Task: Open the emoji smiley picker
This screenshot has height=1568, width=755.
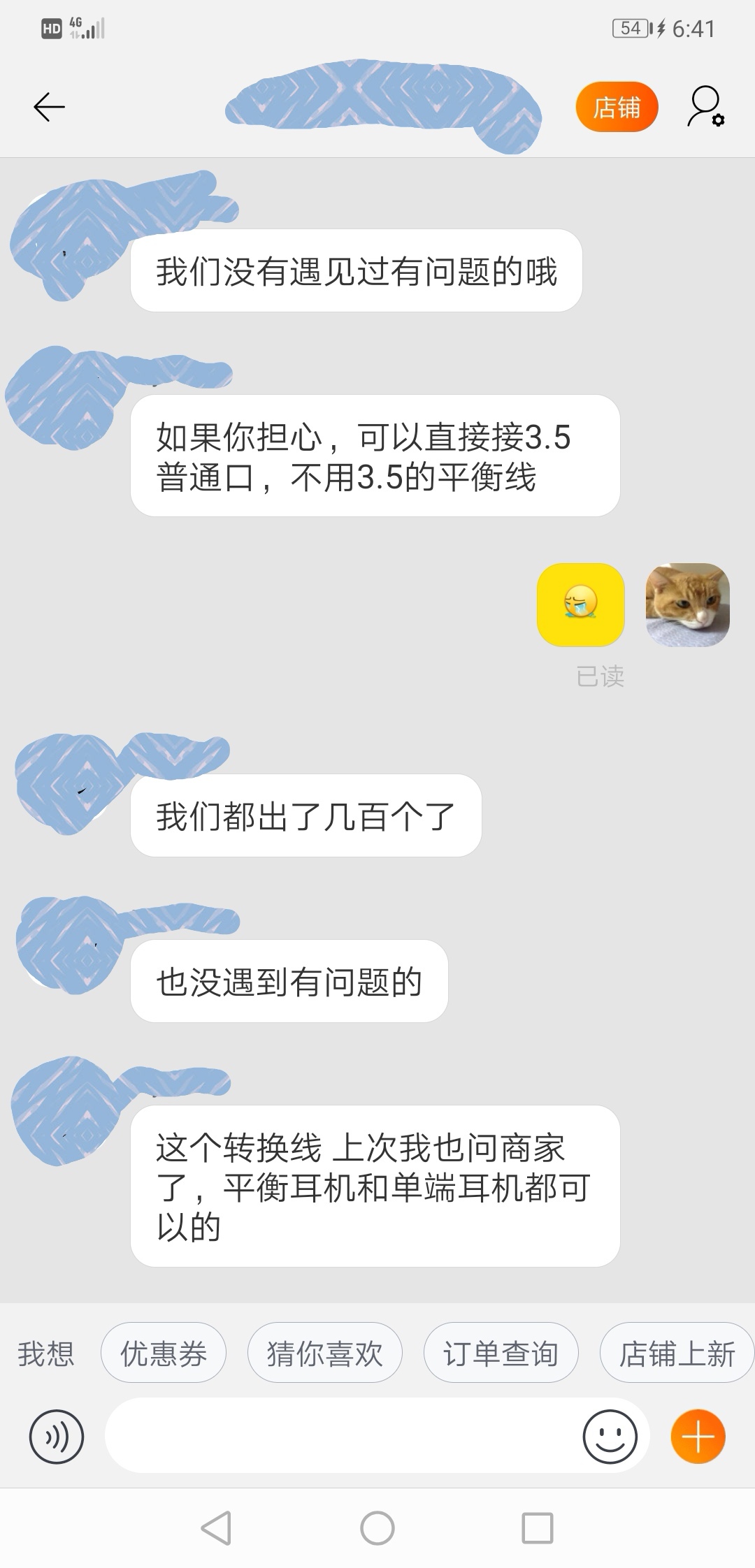Action: point(610,1437)
